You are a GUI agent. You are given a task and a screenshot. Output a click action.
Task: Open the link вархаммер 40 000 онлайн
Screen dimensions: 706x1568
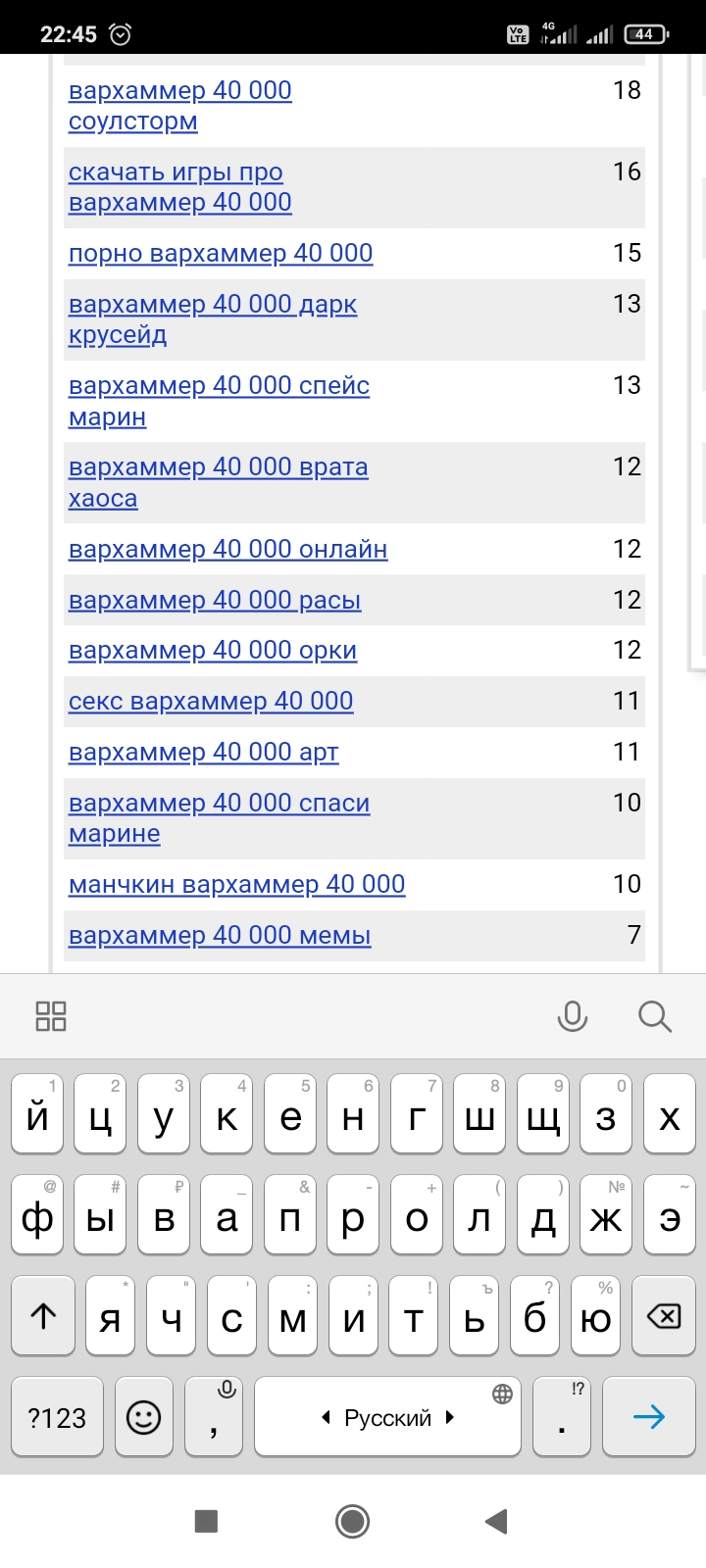(x=228, y=549)
